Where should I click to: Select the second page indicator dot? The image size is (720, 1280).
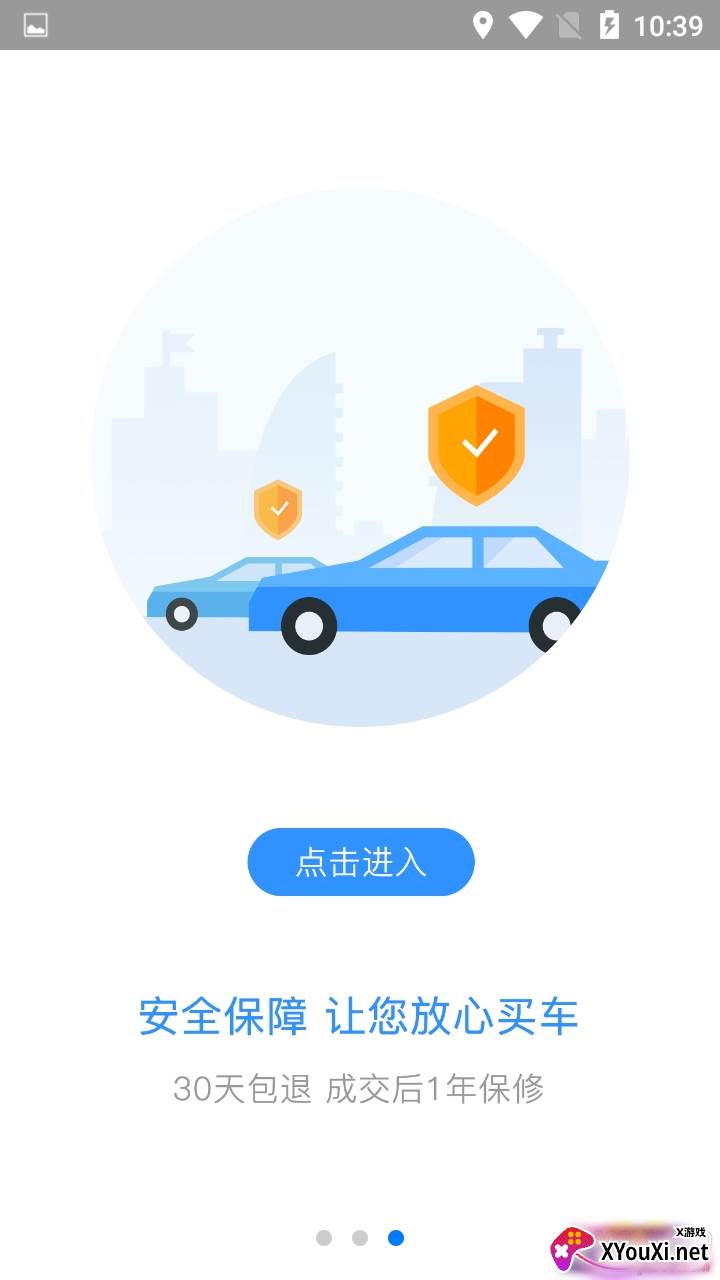[x=360, y=1238]
